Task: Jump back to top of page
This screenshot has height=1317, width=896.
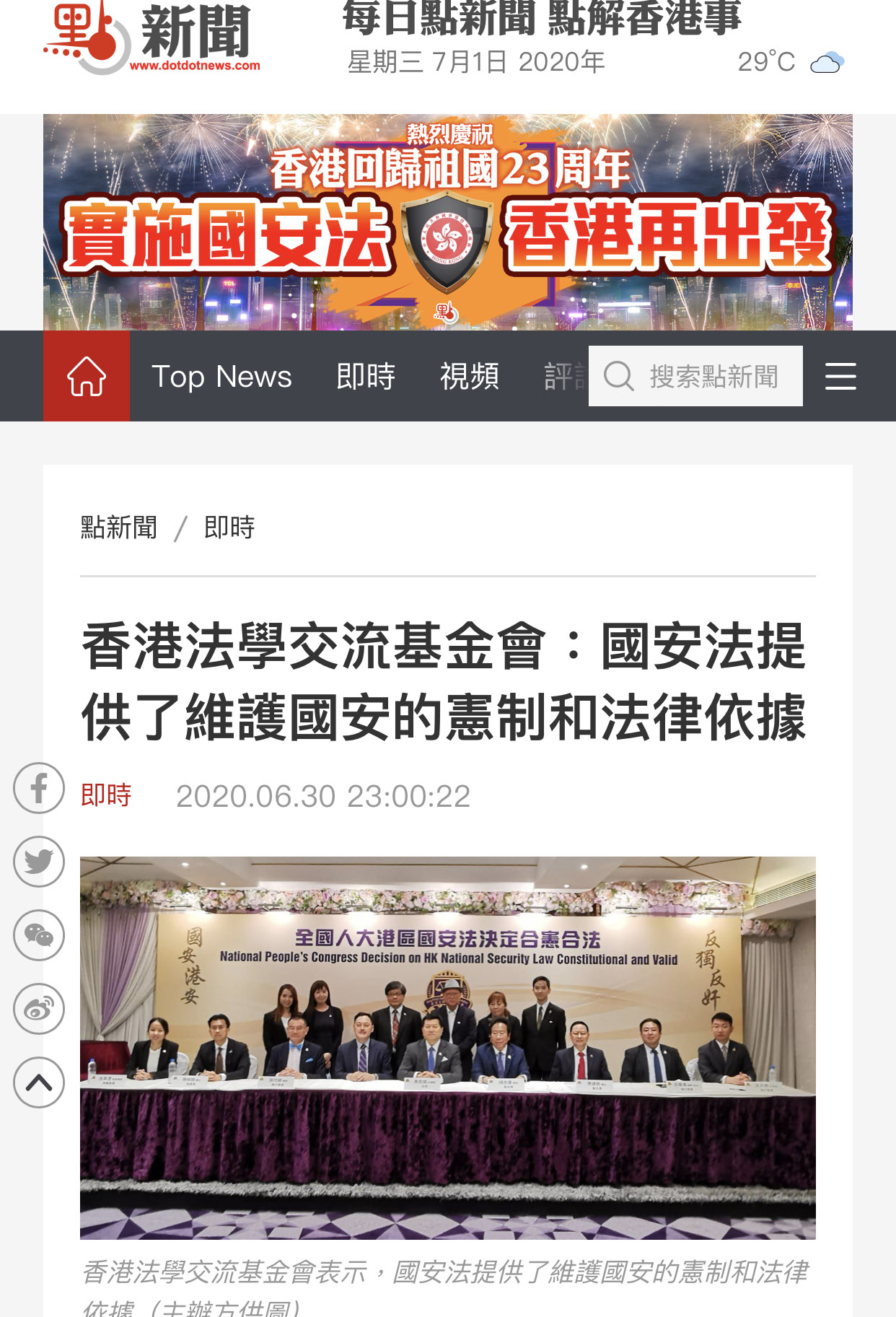Action: 39,1082
